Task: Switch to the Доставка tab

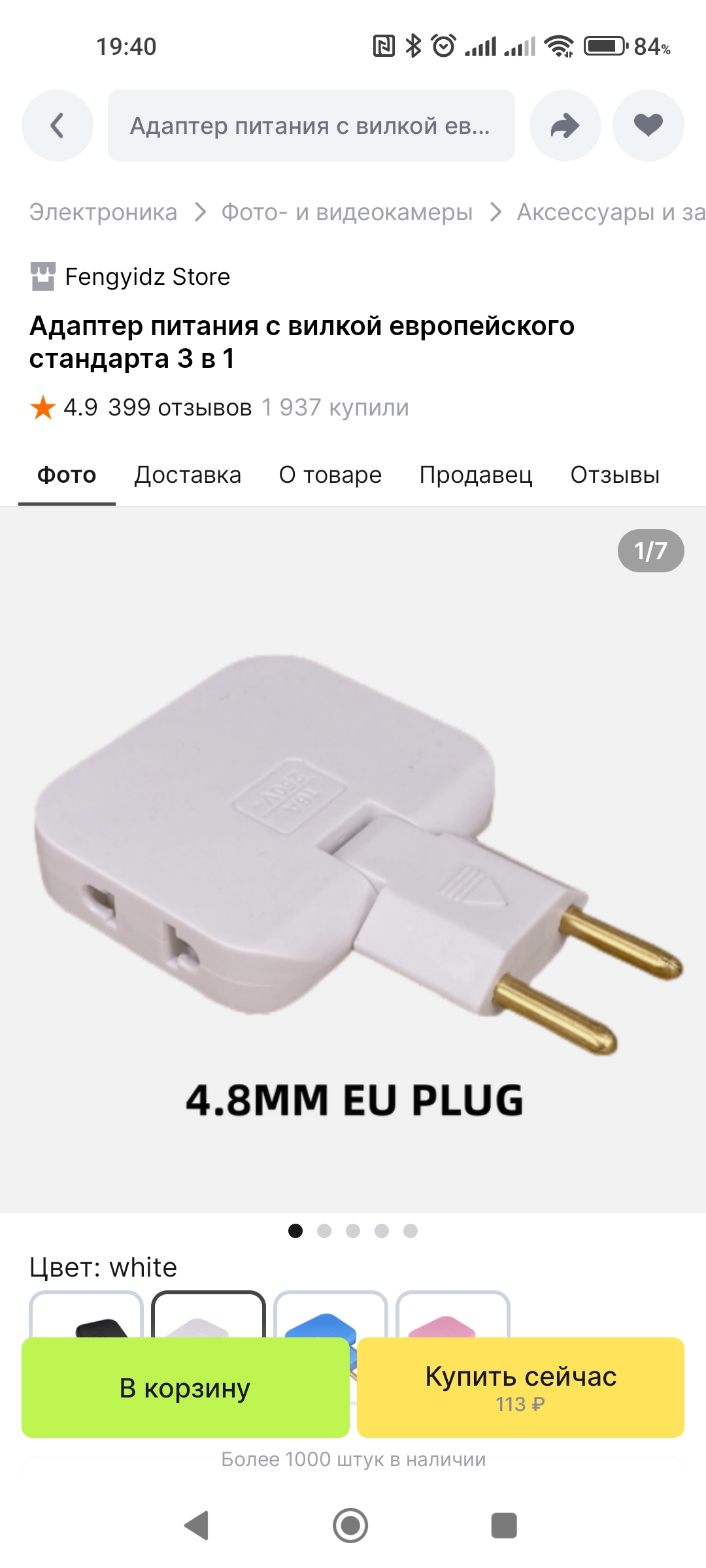Action: tap(188, 475)
